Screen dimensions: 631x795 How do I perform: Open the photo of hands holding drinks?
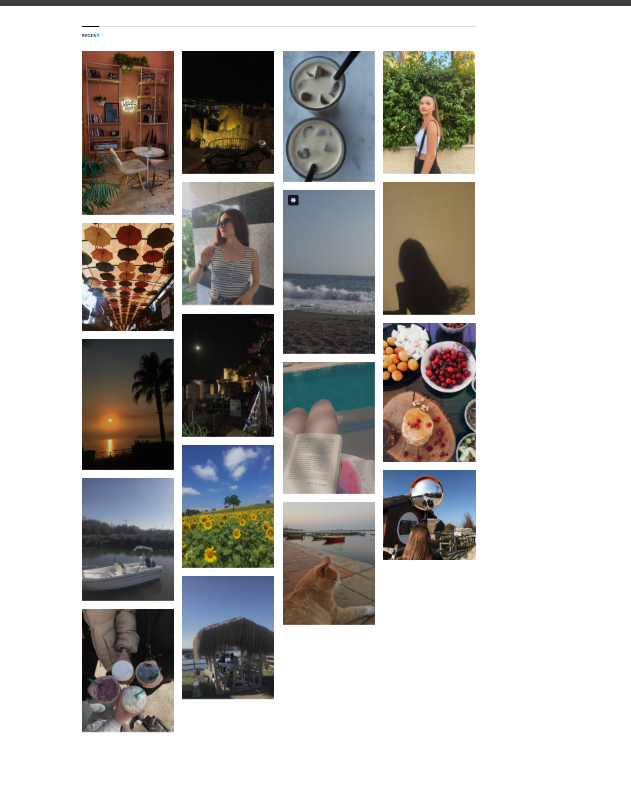[x=128, y=670]
